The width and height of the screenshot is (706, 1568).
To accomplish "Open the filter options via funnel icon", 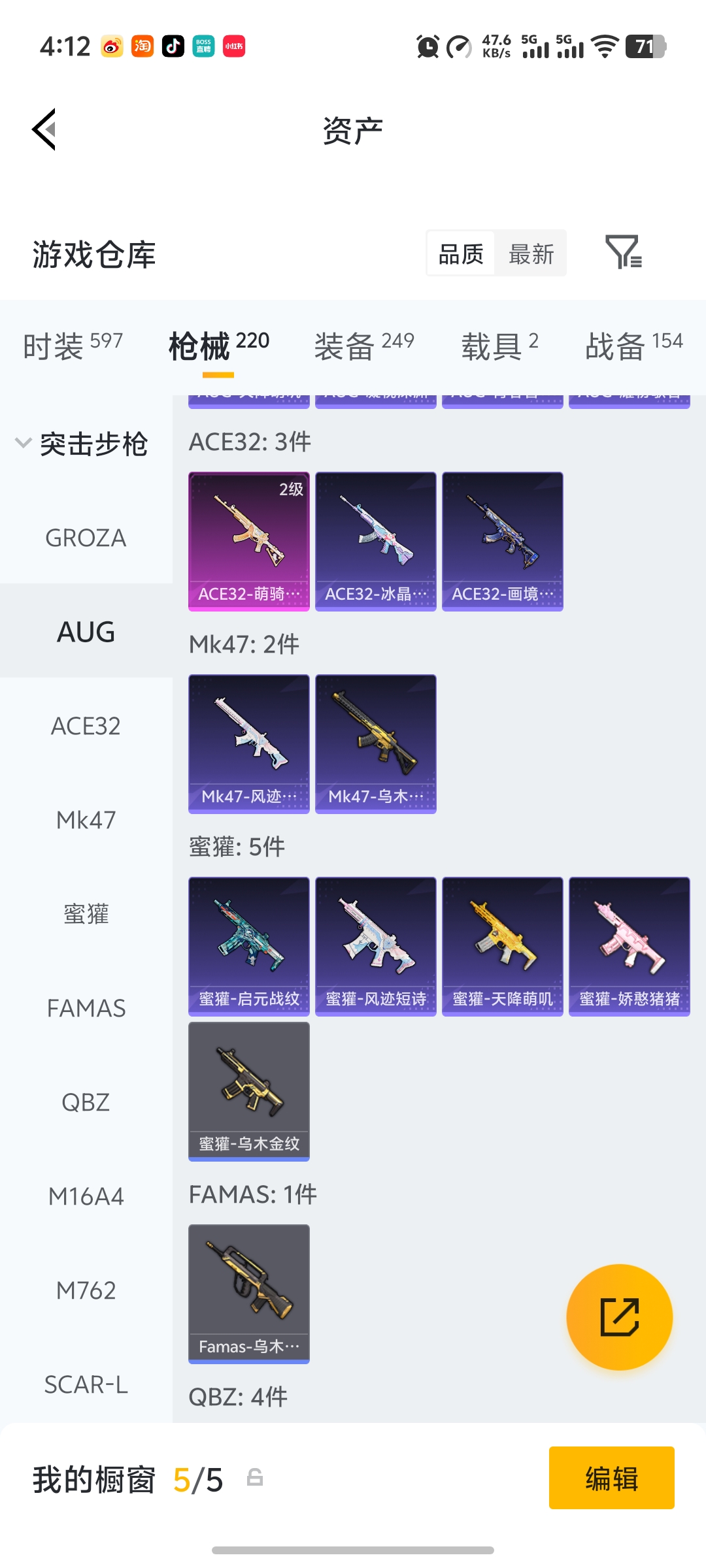I will point(623,253).
